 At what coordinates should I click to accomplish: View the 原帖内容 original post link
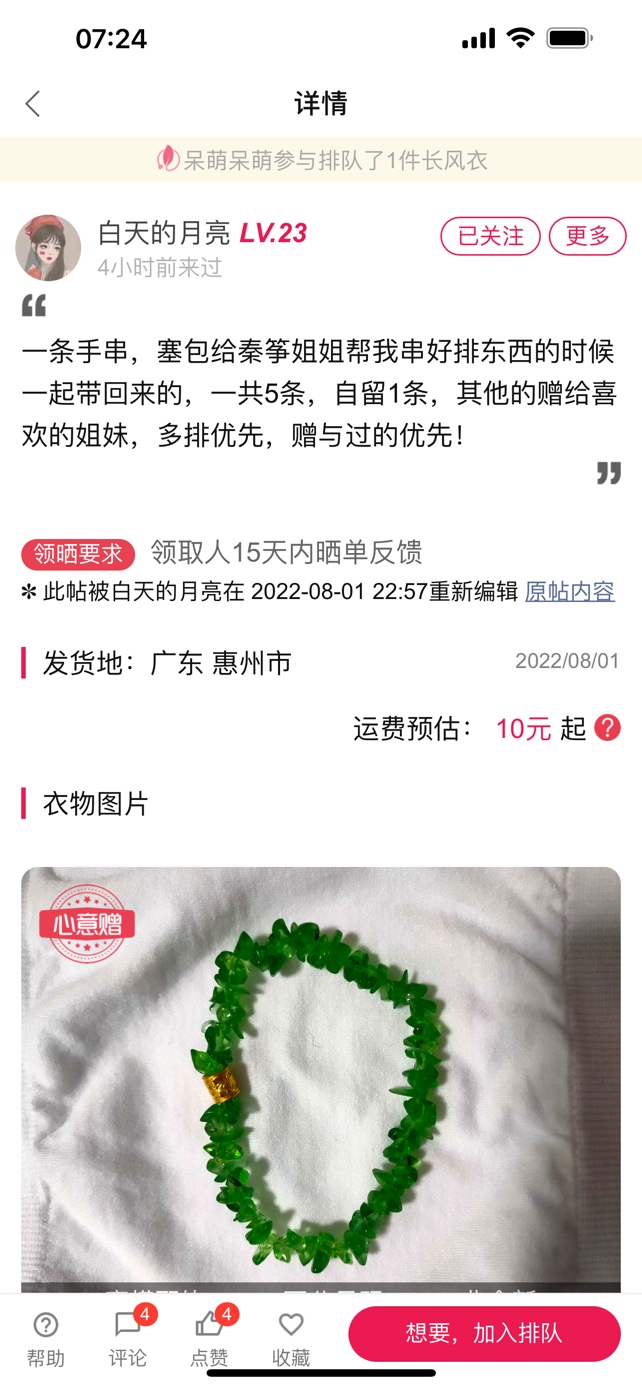[x=569, y=591]
